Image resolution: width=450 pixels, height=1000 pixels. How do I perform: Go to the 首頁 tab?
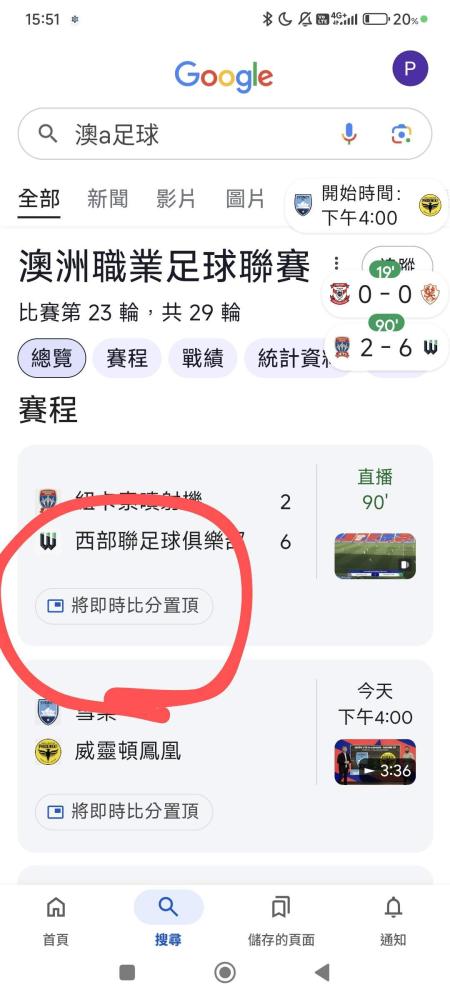(56, 920)
